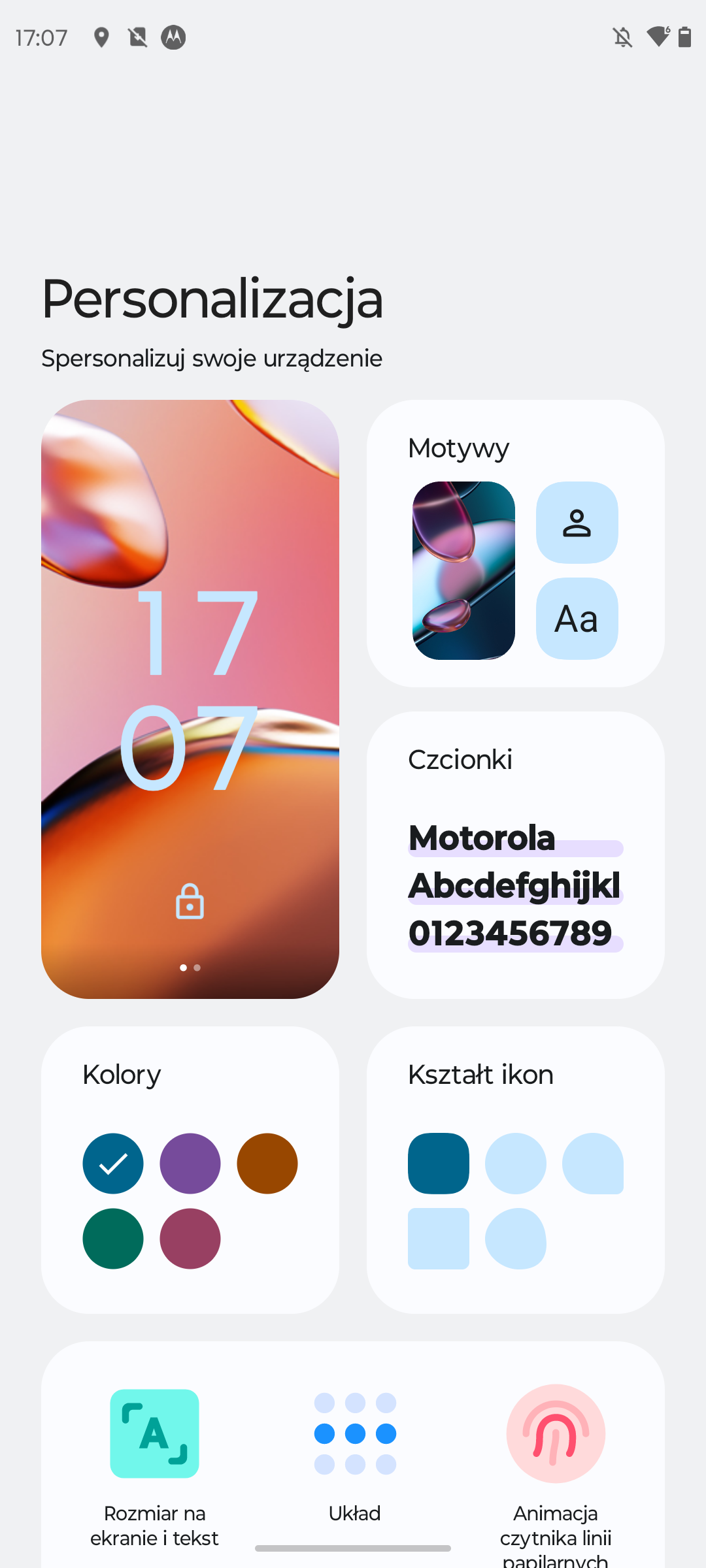Open the Motywy themes card
This screenshot has width=706, height=1568.
tap(515, 544)
